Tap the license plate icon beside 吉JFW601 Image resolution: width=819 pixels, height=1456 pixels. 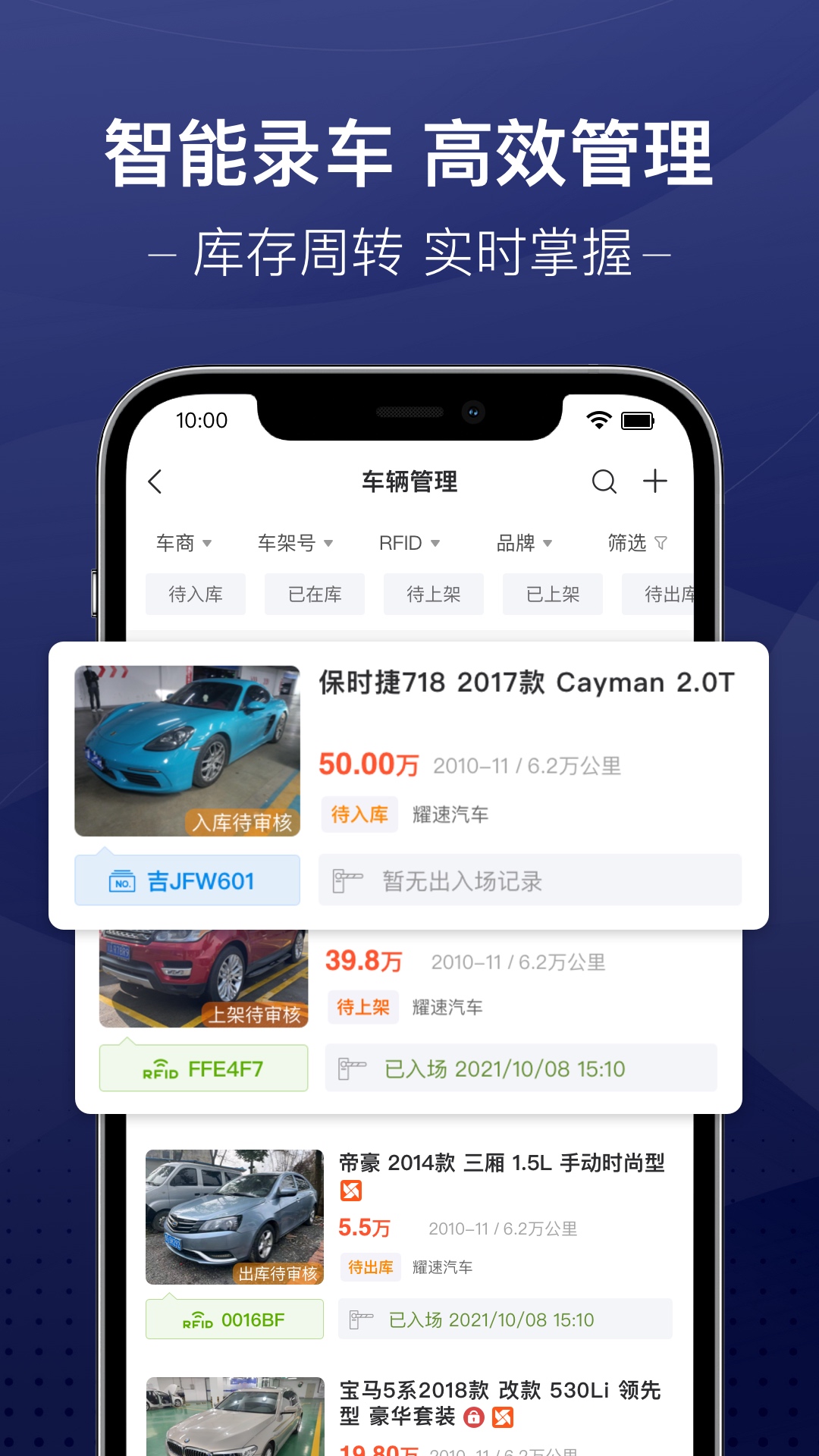click(x=124, y=880)
